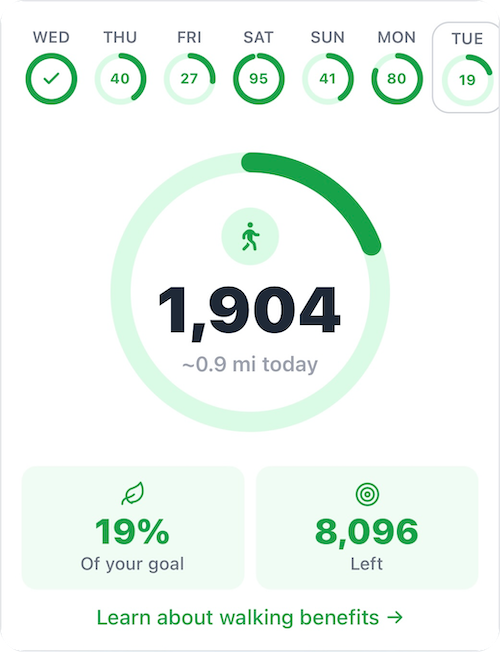Select Wednesday in the week strip
Image resolution: width=500 pixels, height=652 pixels.
click(x=51, y=67)
